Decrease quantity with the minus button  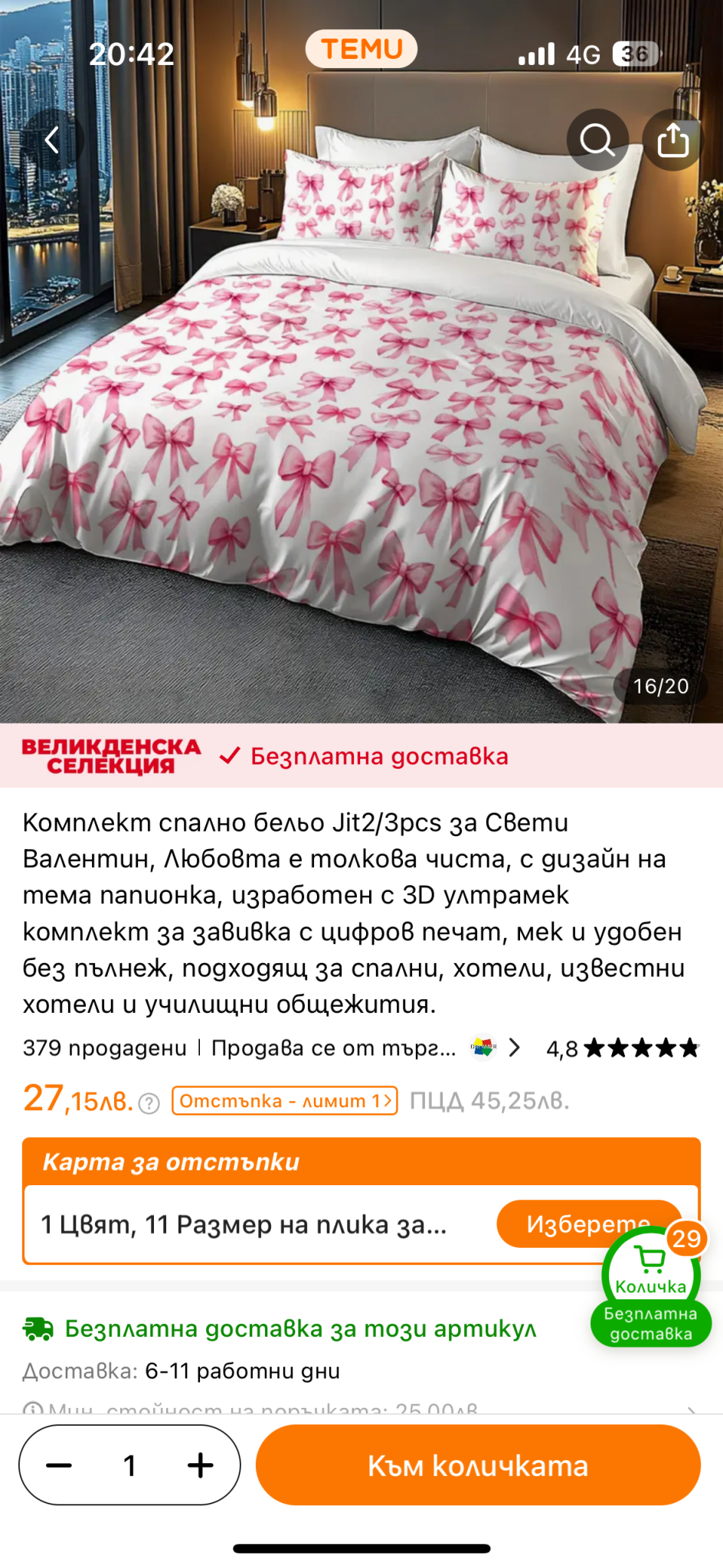[59, 1465]
